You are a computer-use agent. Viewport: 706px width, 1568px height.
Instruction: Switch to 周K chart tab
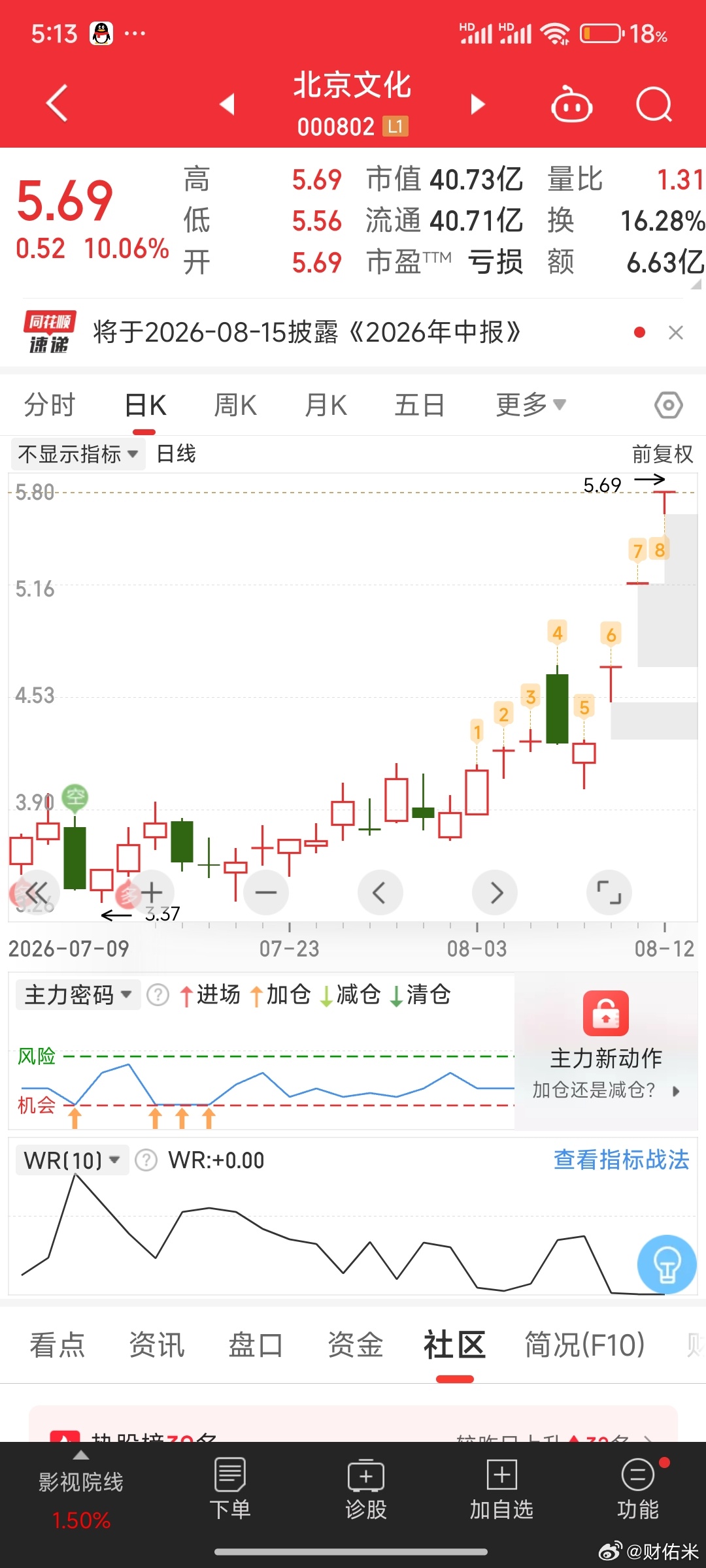(x=235, y=405)
